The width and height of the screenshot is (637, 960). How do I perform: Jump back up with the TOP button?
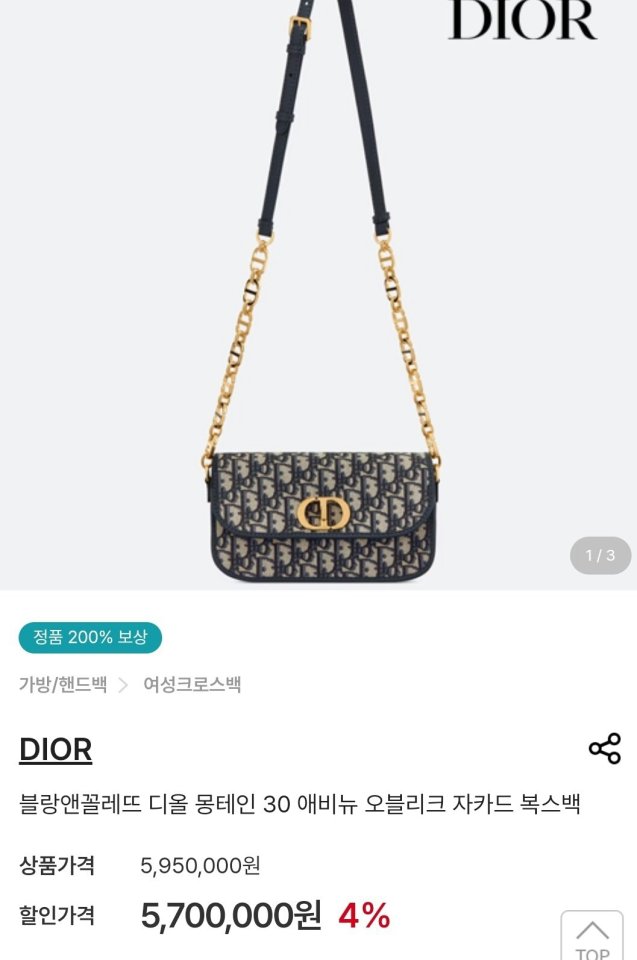[x=592, y=937]
